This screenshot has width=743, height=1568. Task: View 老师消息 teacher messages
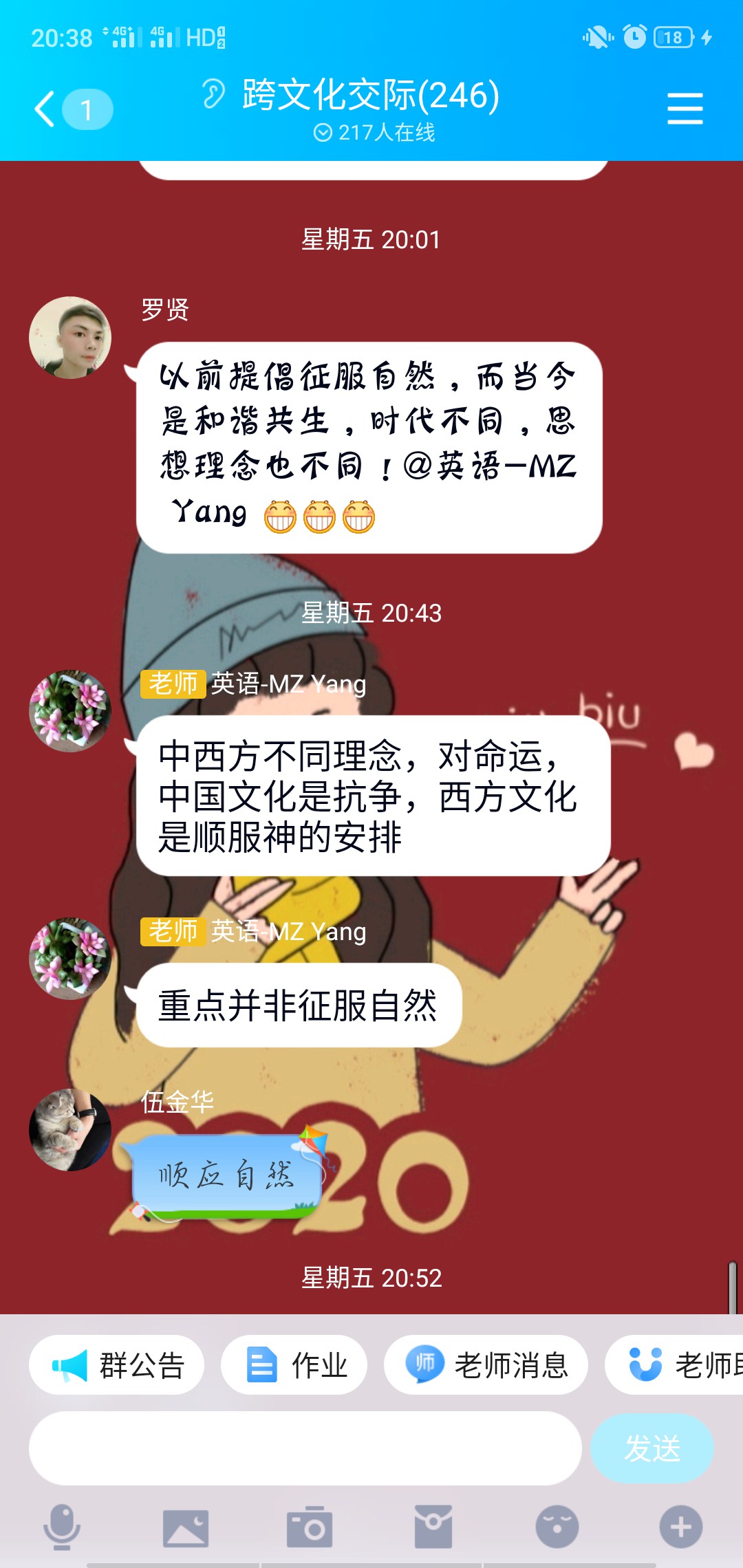[x=486, y=1365]
